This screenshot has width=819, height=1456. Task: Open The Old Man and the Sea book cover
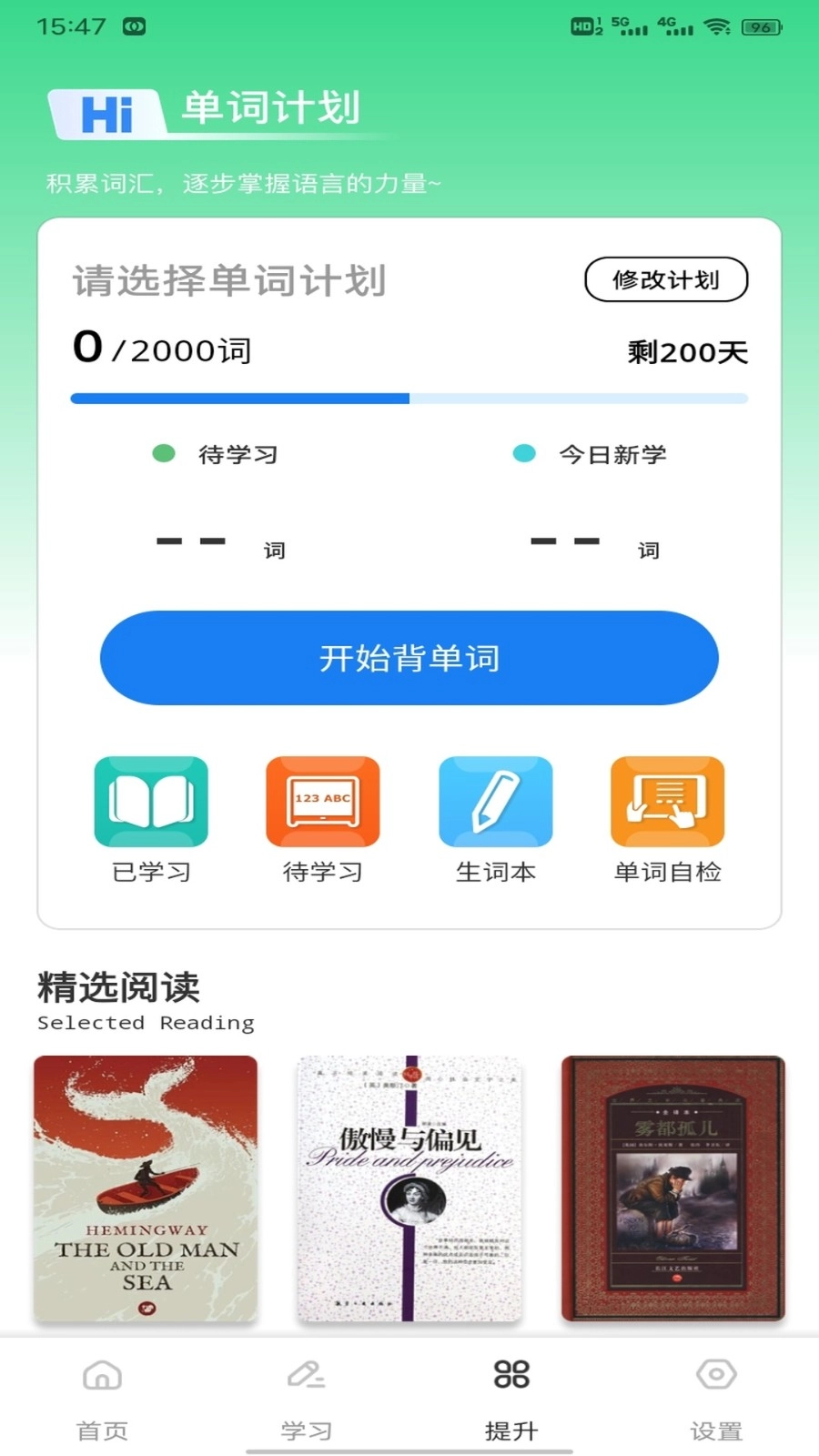(147, 1187)
